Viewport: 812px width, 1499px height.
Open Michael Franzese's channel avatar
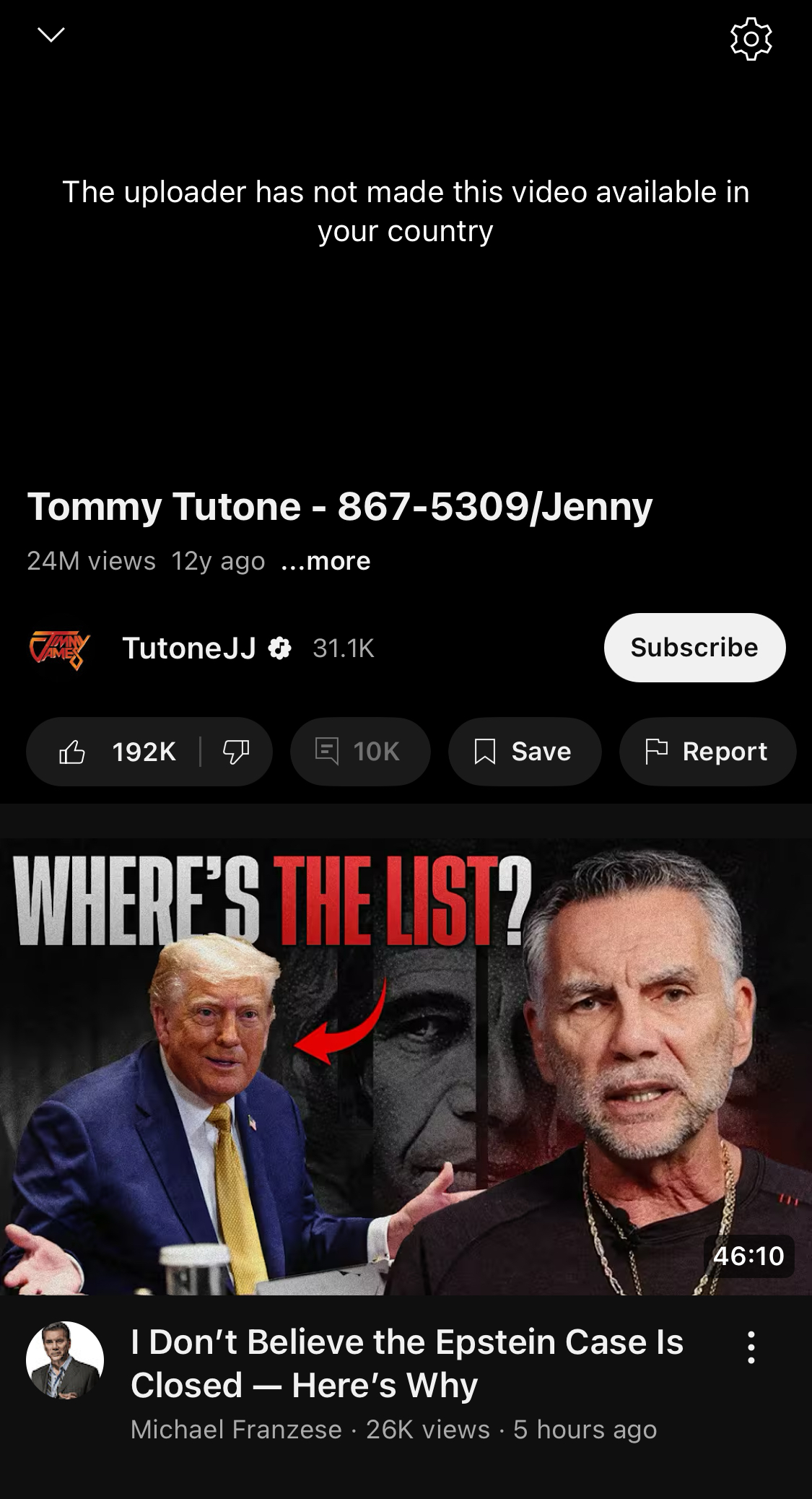[65, 1360]
